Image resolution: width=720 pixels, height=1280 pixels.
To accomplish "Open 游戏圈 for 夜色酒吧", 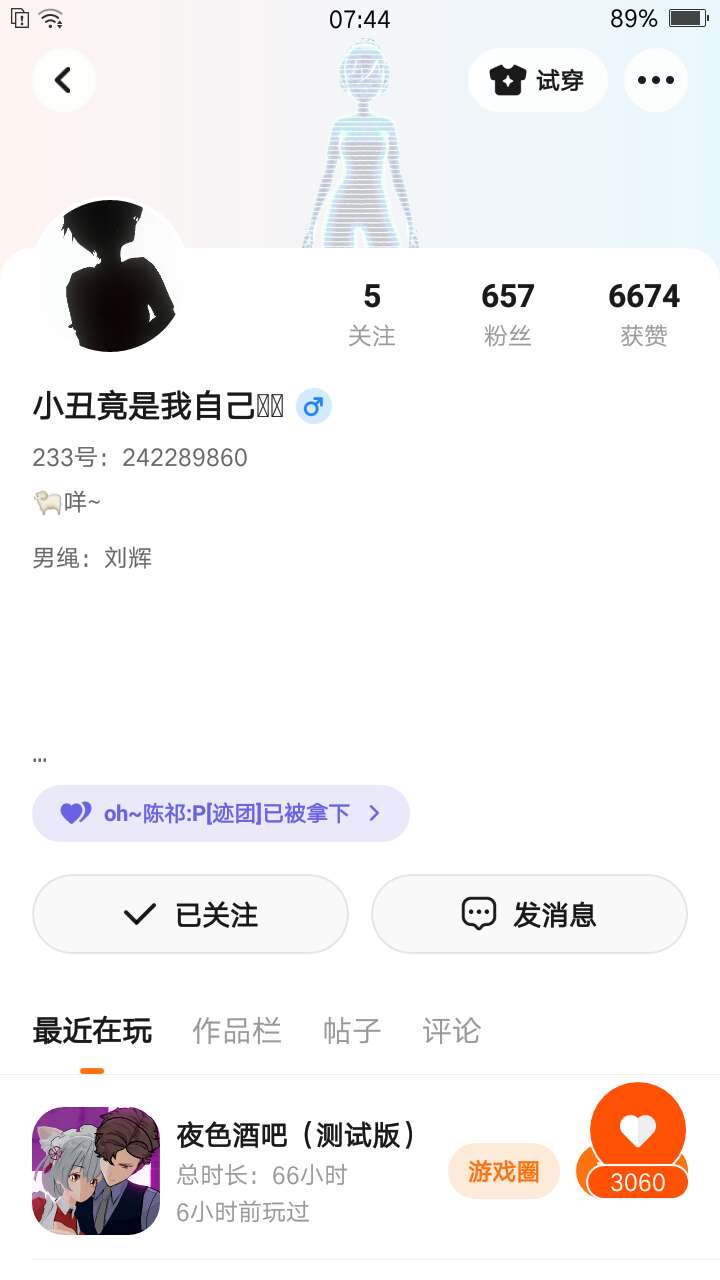I will [x=503, y=1171].
